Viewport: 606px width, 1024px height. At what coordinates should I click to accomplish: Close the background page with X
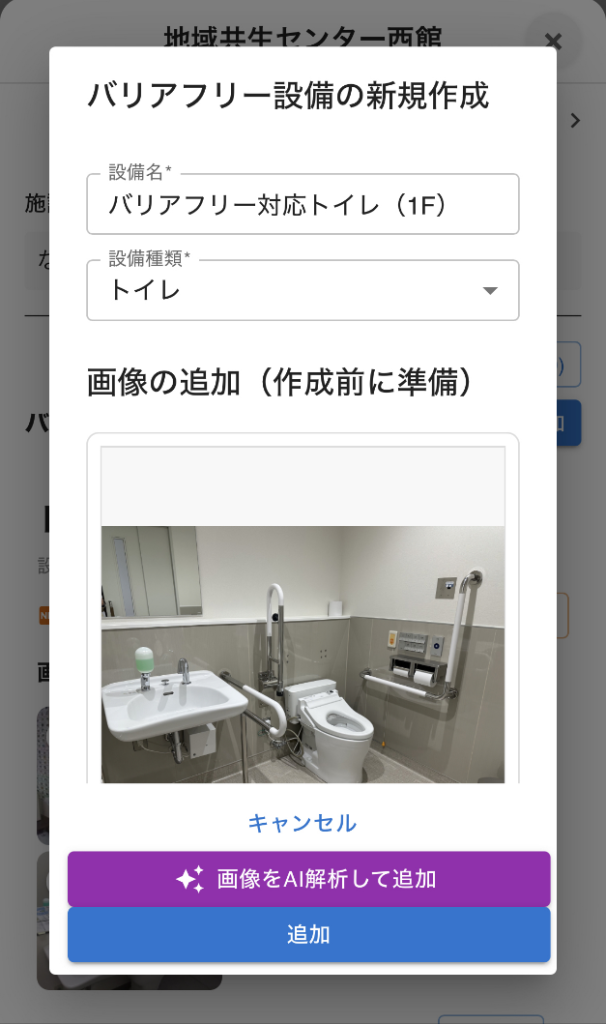pyautogui.click(x=553, y=42)
